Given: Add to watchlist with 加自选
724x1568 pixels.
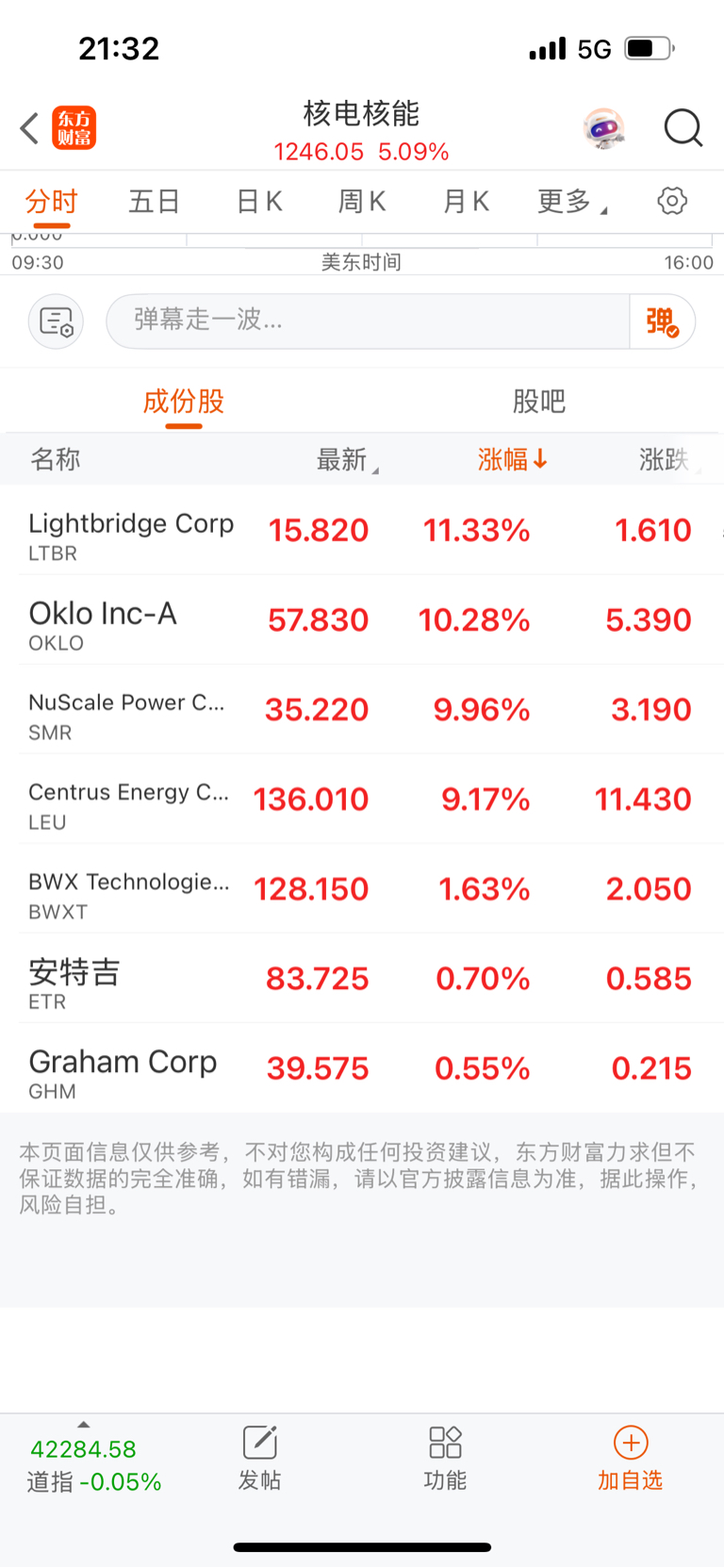Looking at the screenshot, I should tap(631, 1459).
